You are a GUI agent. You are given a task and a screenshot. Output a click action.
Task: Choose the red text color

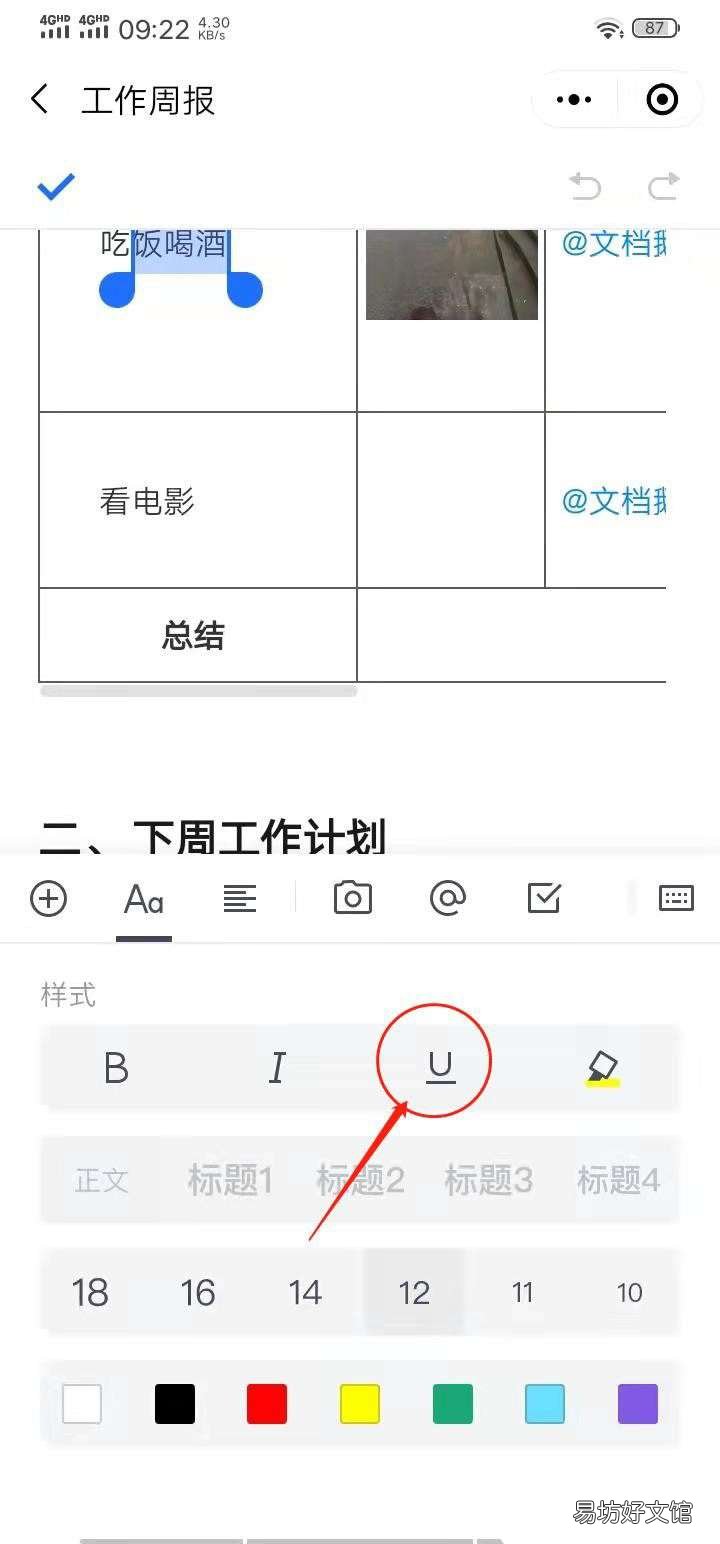(x=267, y=1404)
